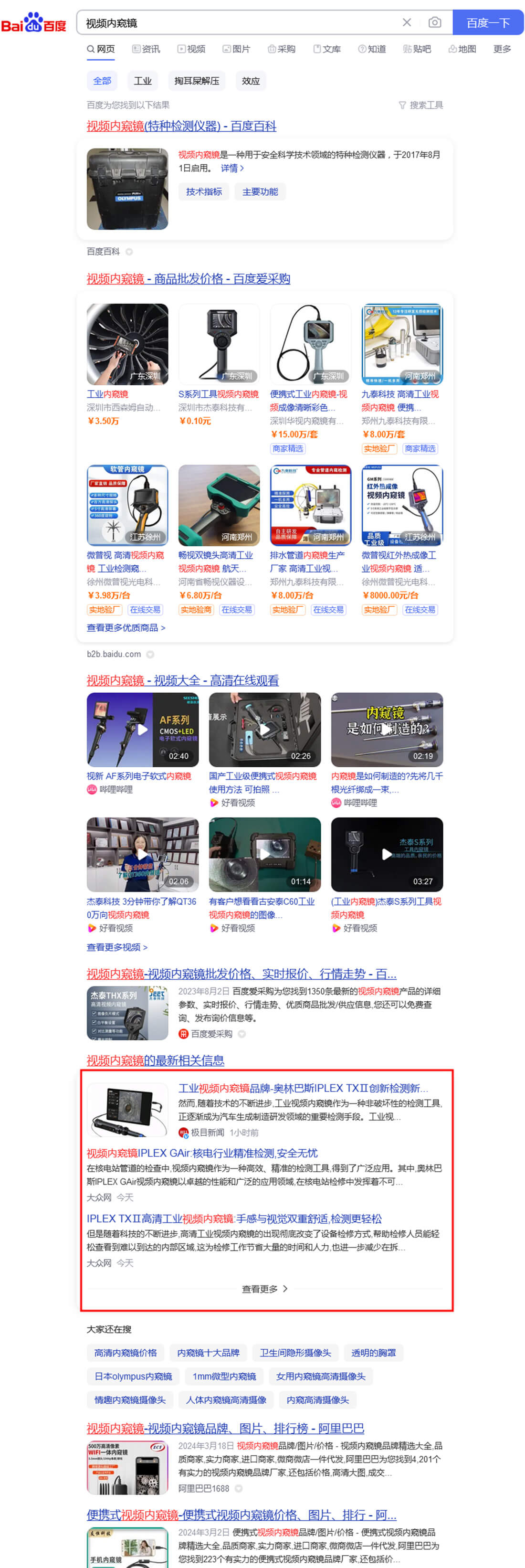
Task: Tap the 技术指标 button
Action: pyautogui.click(x=204, y=192)
